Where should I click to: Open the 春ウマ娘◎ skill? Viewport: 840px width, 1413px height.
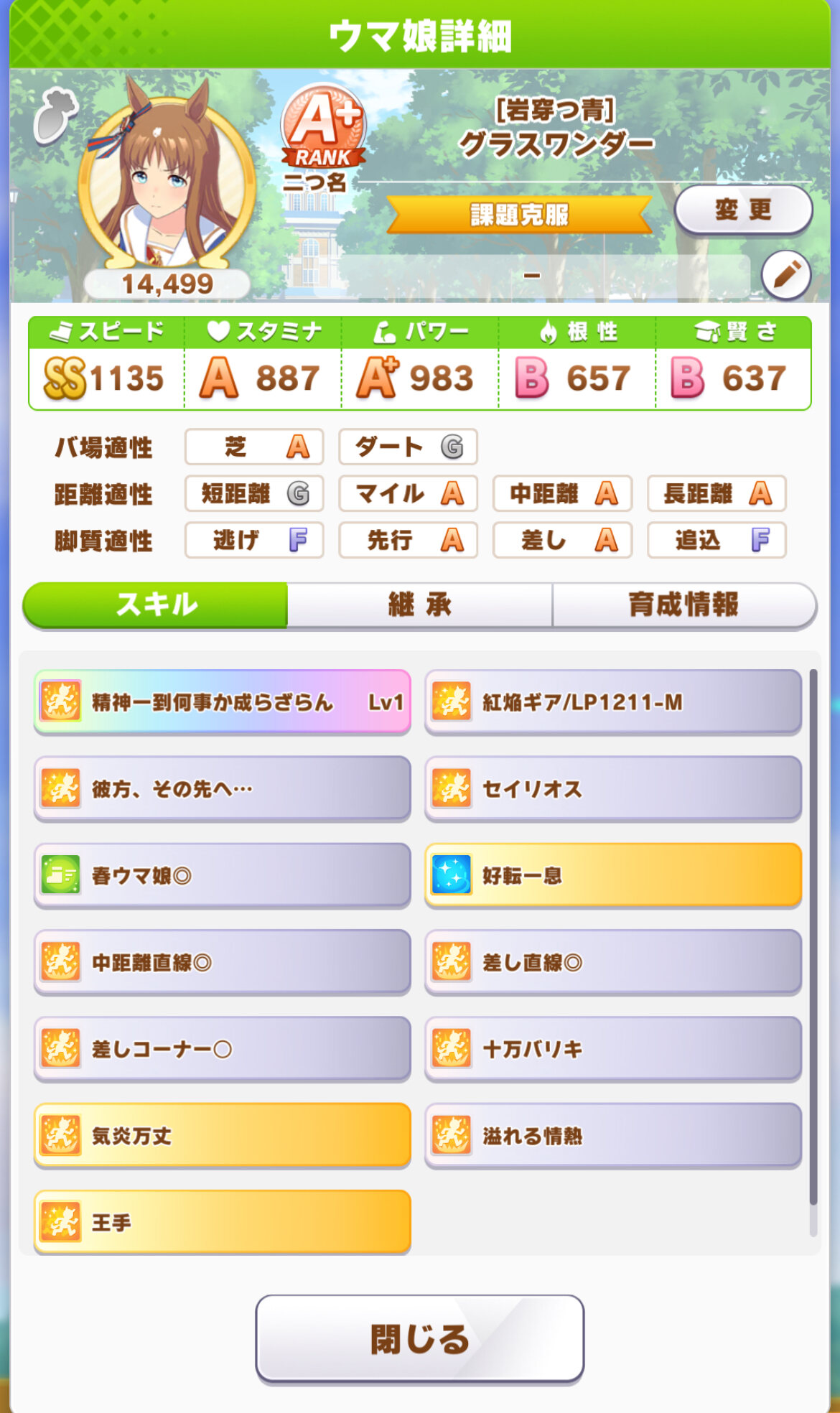click(x=222, y=875)
